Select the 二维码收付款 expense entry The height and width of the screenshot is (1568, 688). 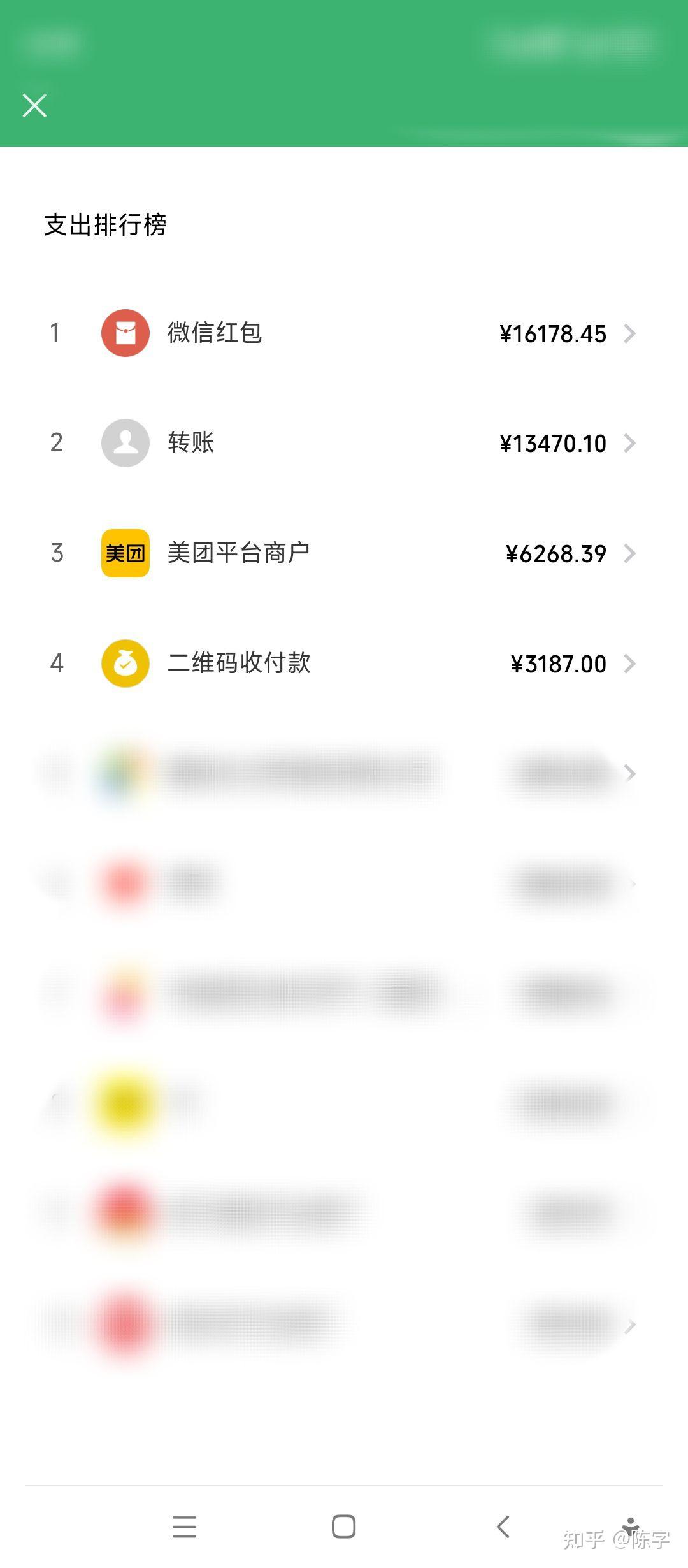pos(344,664)
